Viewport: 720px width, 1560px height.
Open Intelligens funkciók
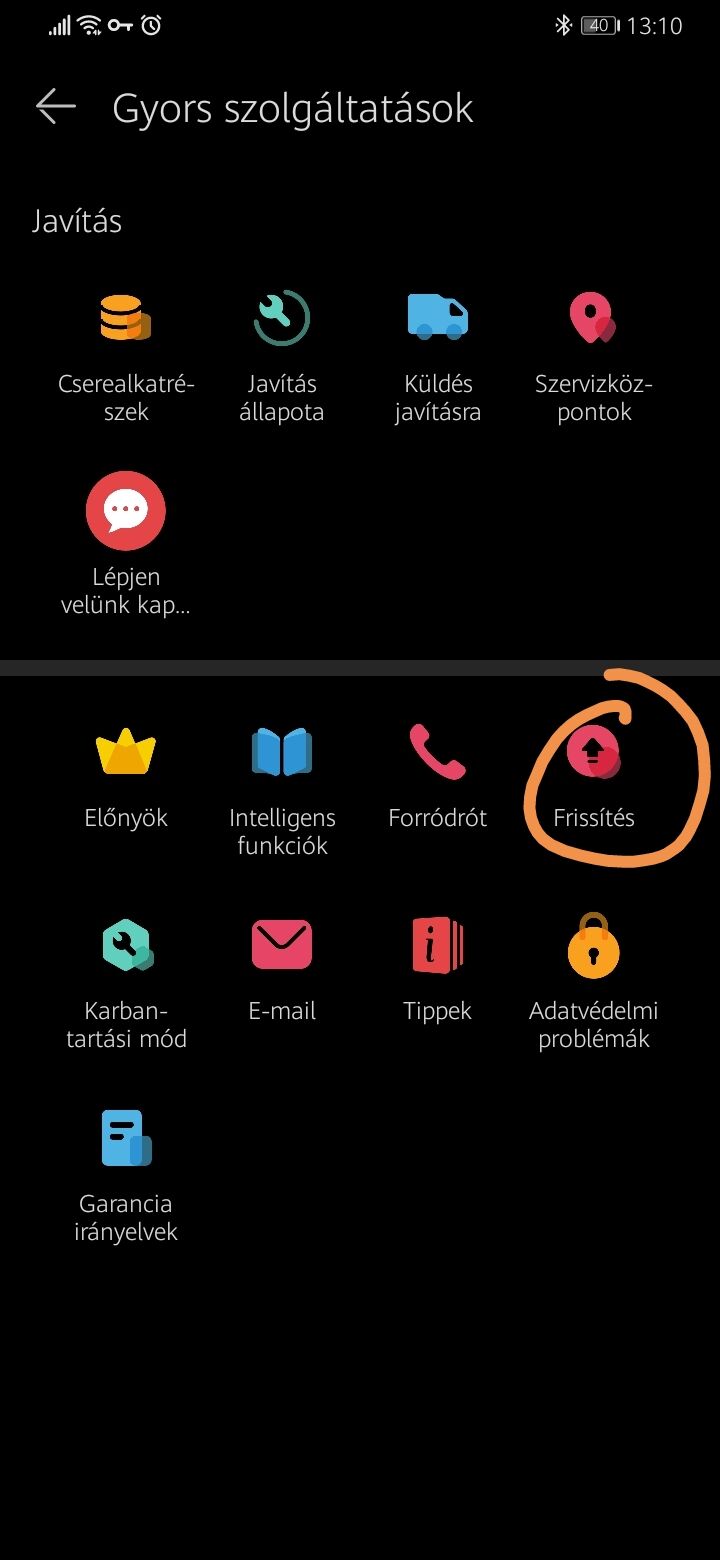point(282,790)
